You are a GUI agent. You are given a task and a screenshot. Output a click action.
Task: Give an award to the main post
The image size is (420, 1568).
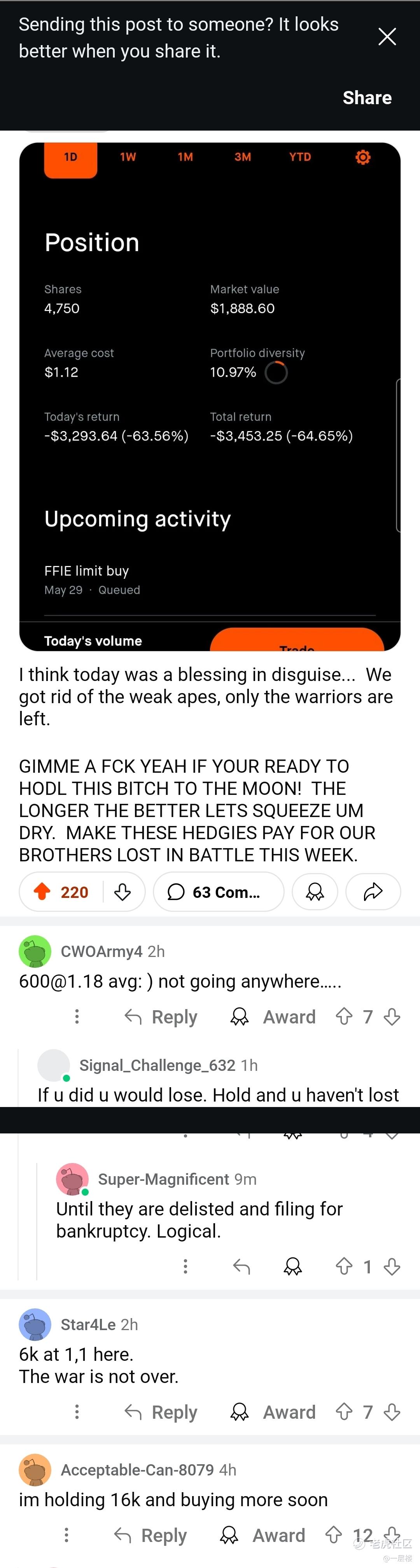pos(315,892)
